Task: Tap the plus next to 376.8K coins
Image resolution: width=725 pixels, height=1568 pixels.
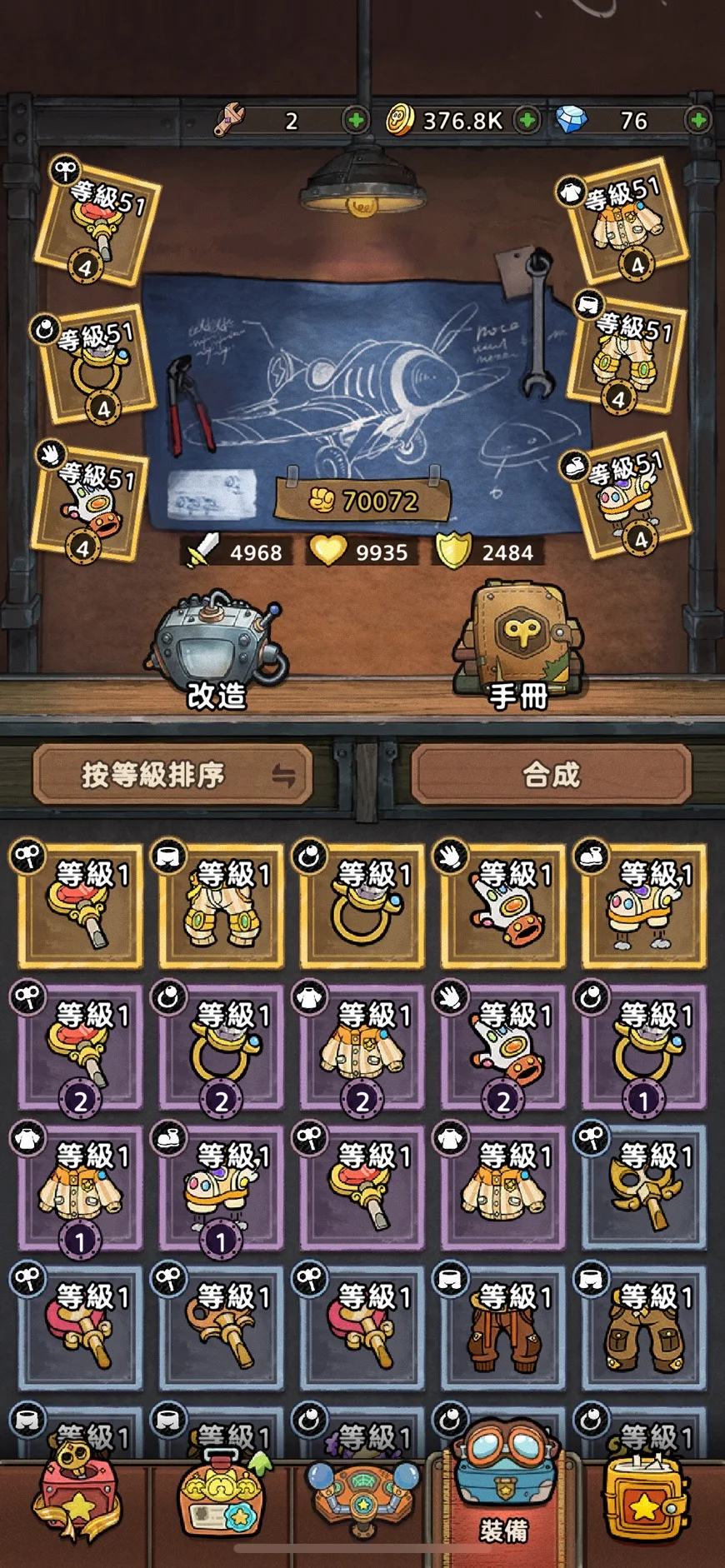Action: pyautogui.click(x=527, y=121)
